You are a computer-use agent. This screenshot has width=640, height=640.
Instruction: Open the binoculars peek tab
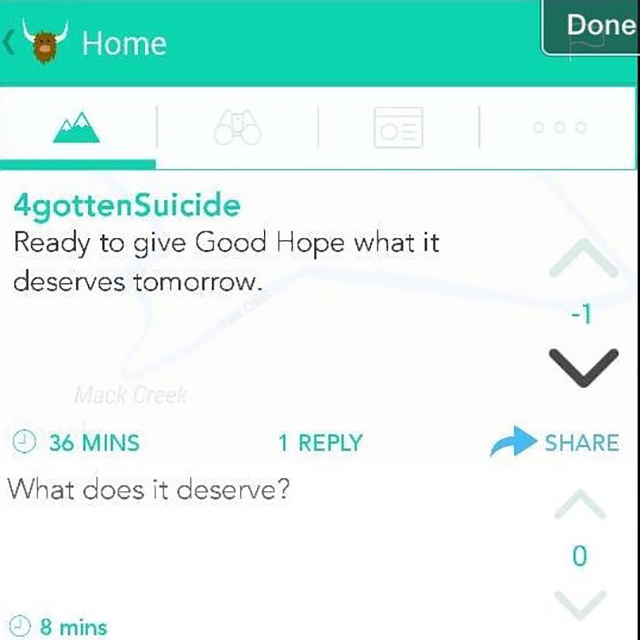point(237,127)
